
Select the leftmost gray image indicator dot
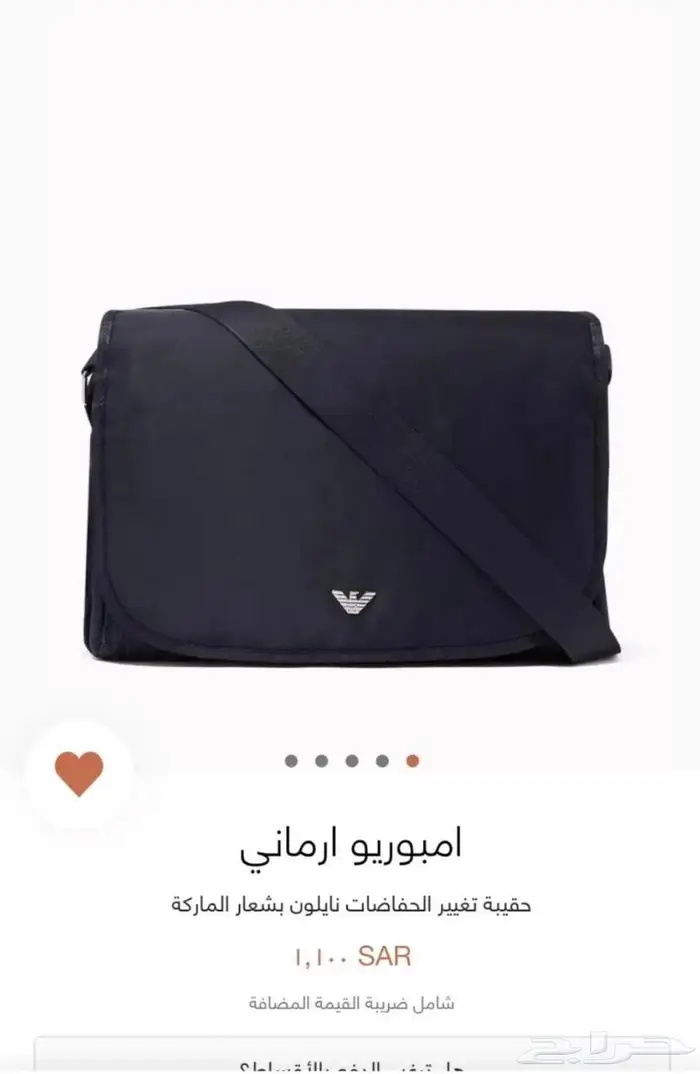pos(291,761)
